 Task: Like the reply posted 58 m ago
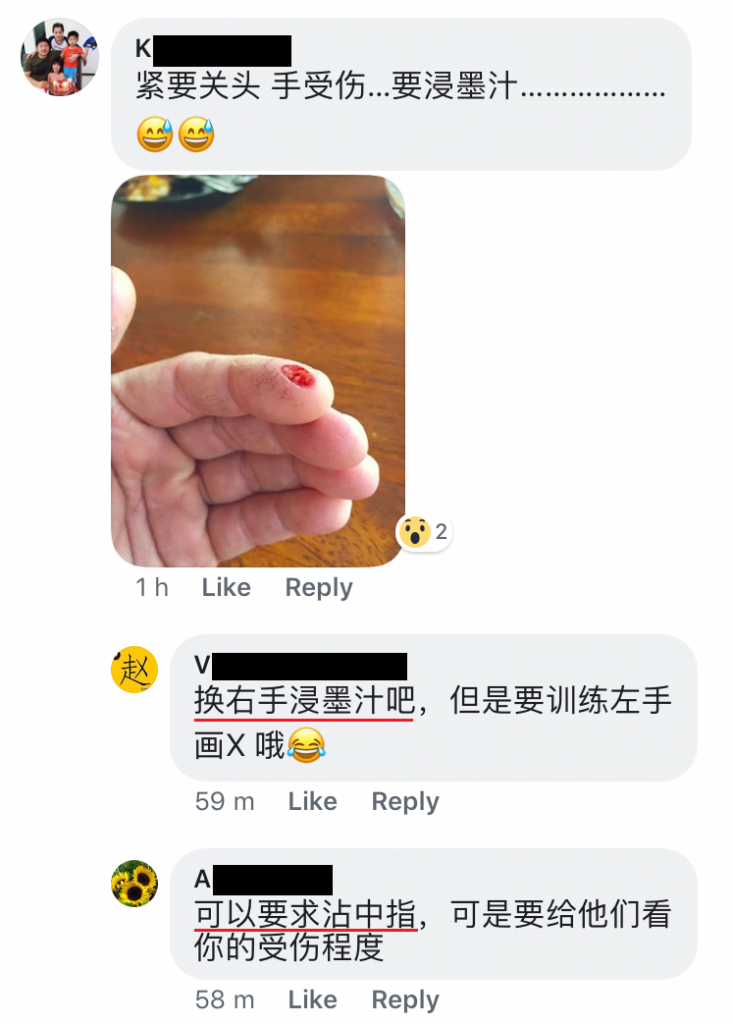(312, 999)
